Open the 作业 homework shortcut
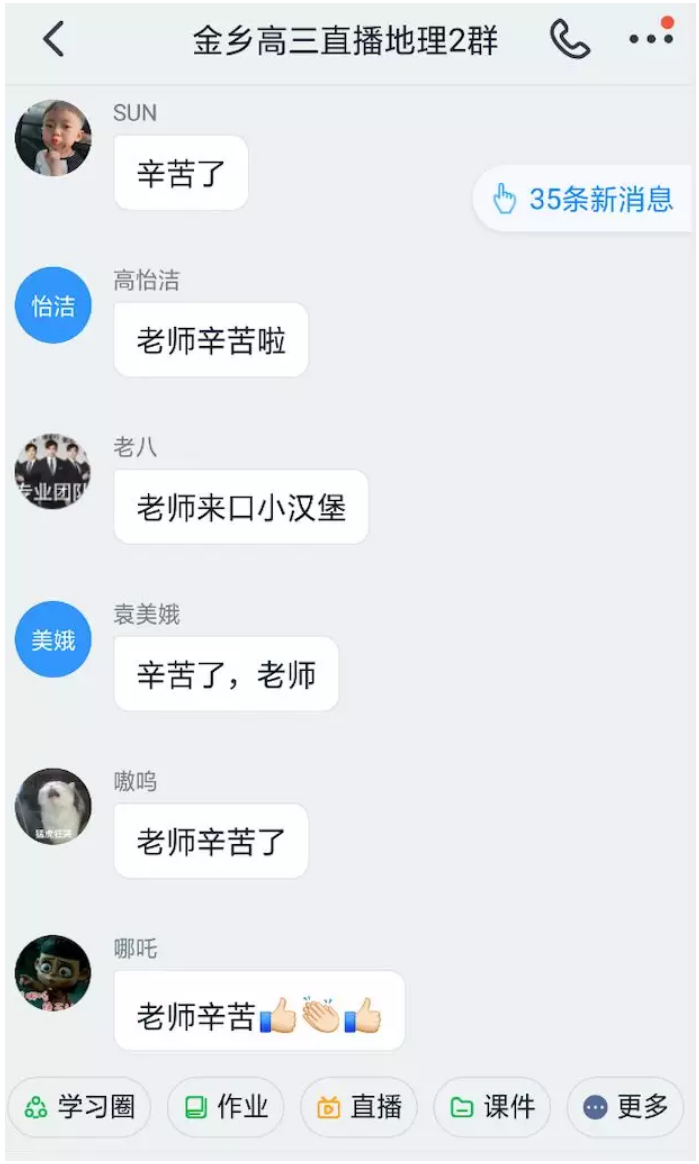Viewport: 699px width, 1164px height. [x=226, y=1107]
